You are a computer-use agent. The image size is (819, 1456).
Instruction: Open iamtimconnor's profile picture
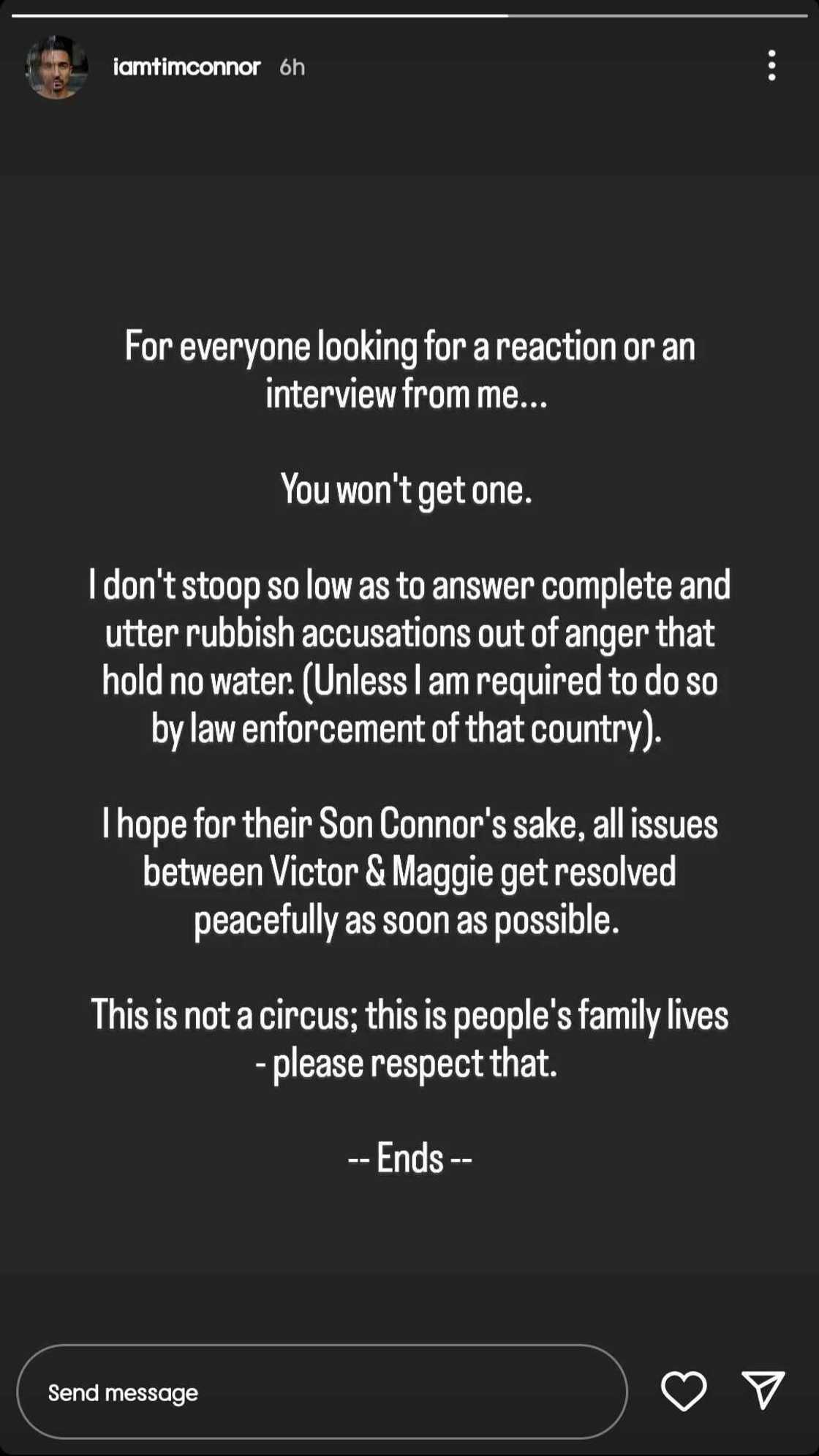coord(56,67)
